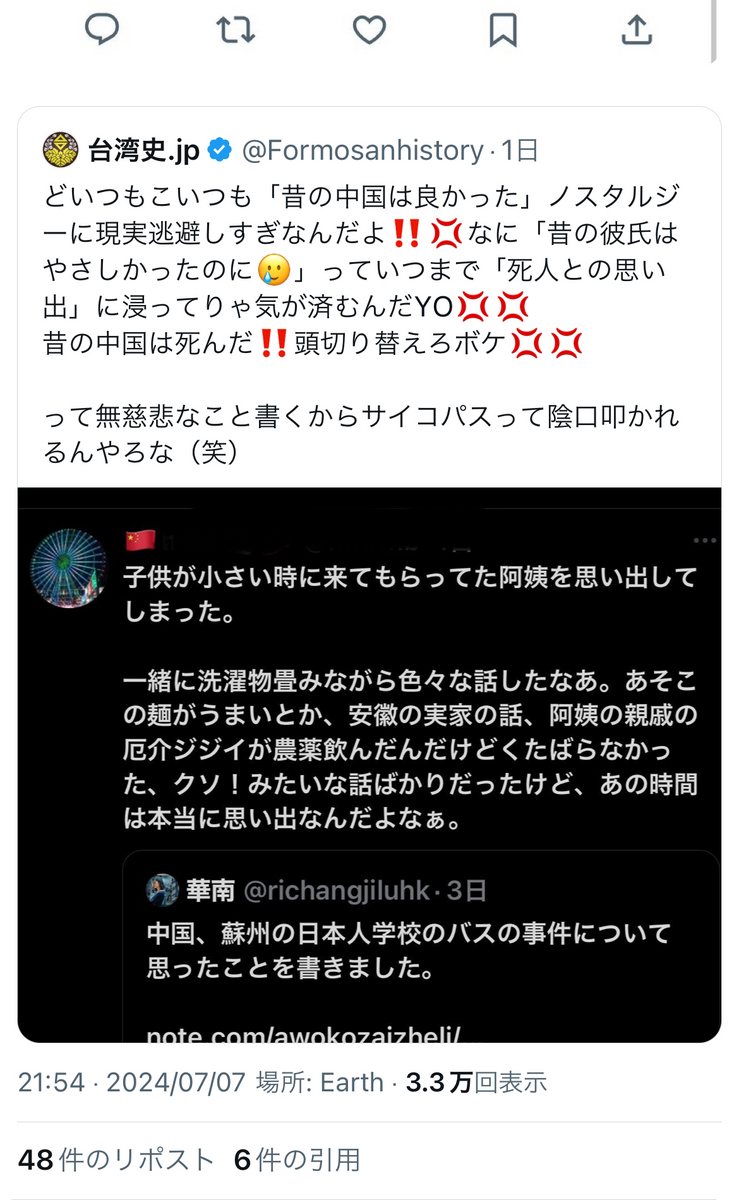Reply to this post
The height and width of the screenshot is (1200, 739).
pyautogui.click(x=102, y=31)
